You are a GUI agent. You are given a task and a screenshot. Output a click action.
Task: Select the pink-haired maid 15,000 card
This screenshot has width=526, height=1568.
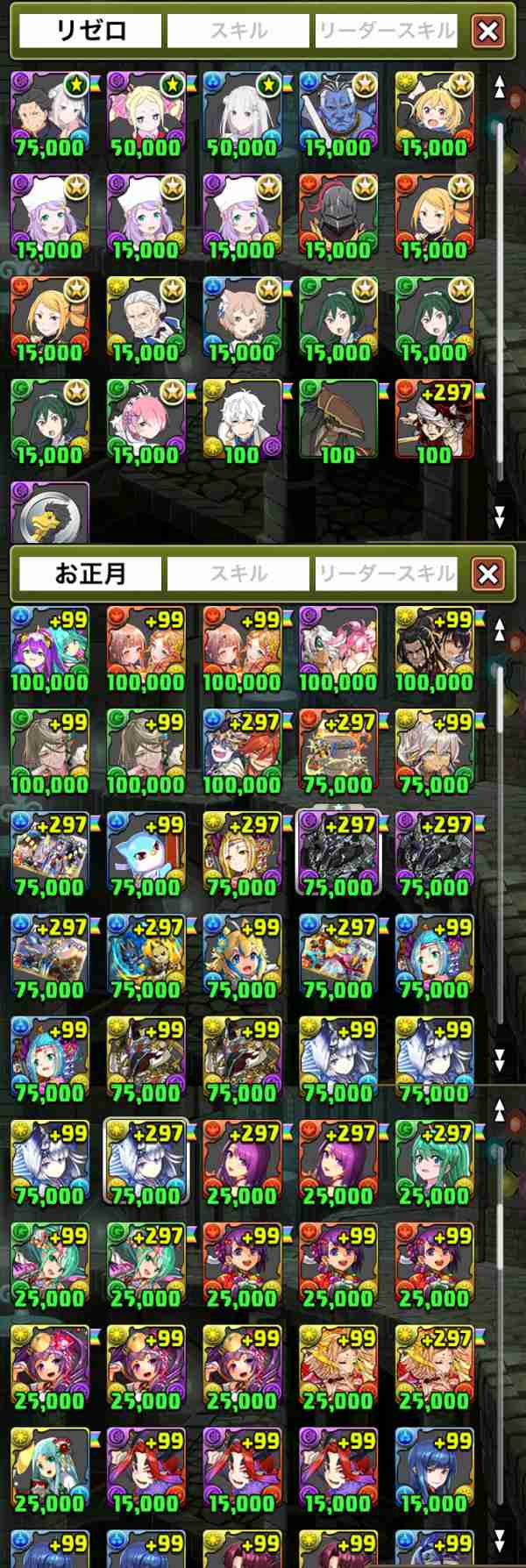[x=146, y=422]
